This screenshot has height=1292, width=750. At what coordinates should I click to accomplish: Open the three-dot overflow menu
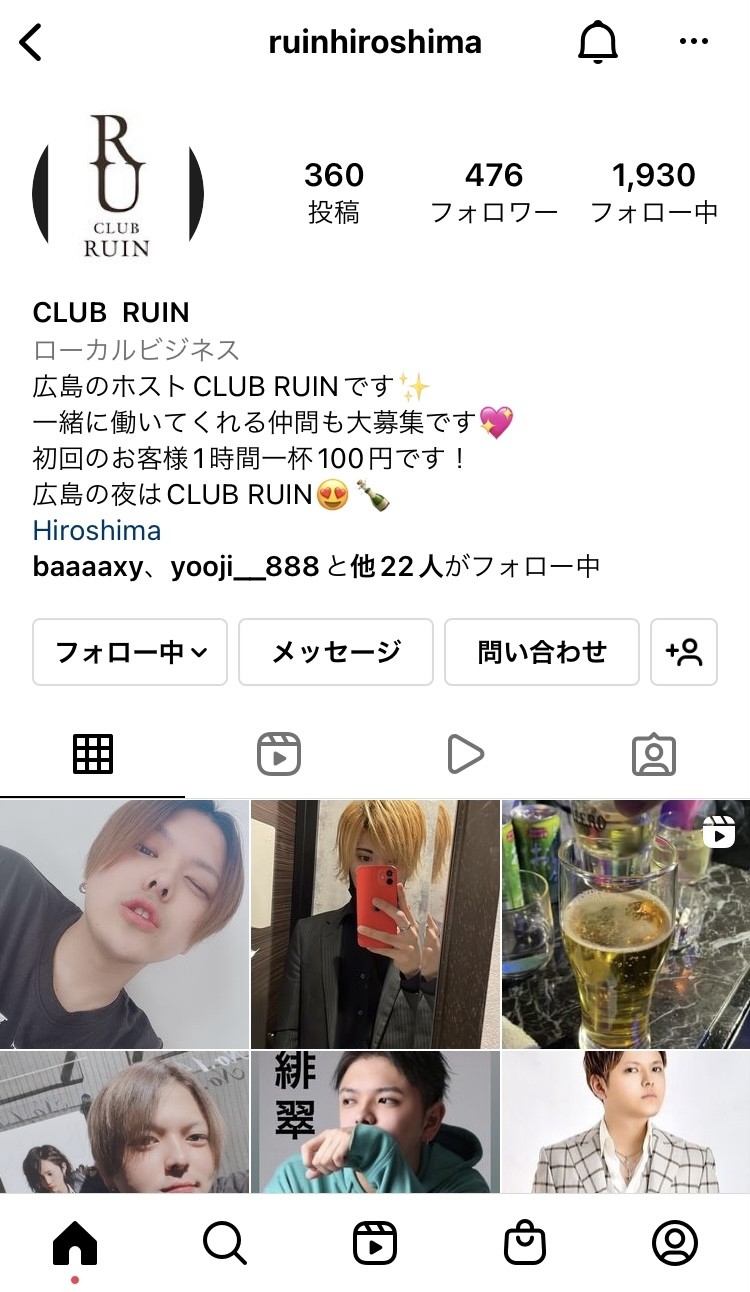point(693,42)
